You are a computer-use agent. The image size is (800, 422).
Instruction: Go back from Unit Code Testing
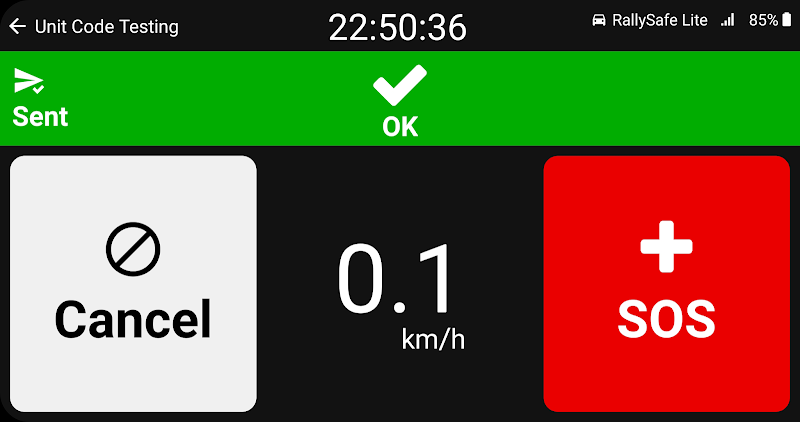(18, 27)
